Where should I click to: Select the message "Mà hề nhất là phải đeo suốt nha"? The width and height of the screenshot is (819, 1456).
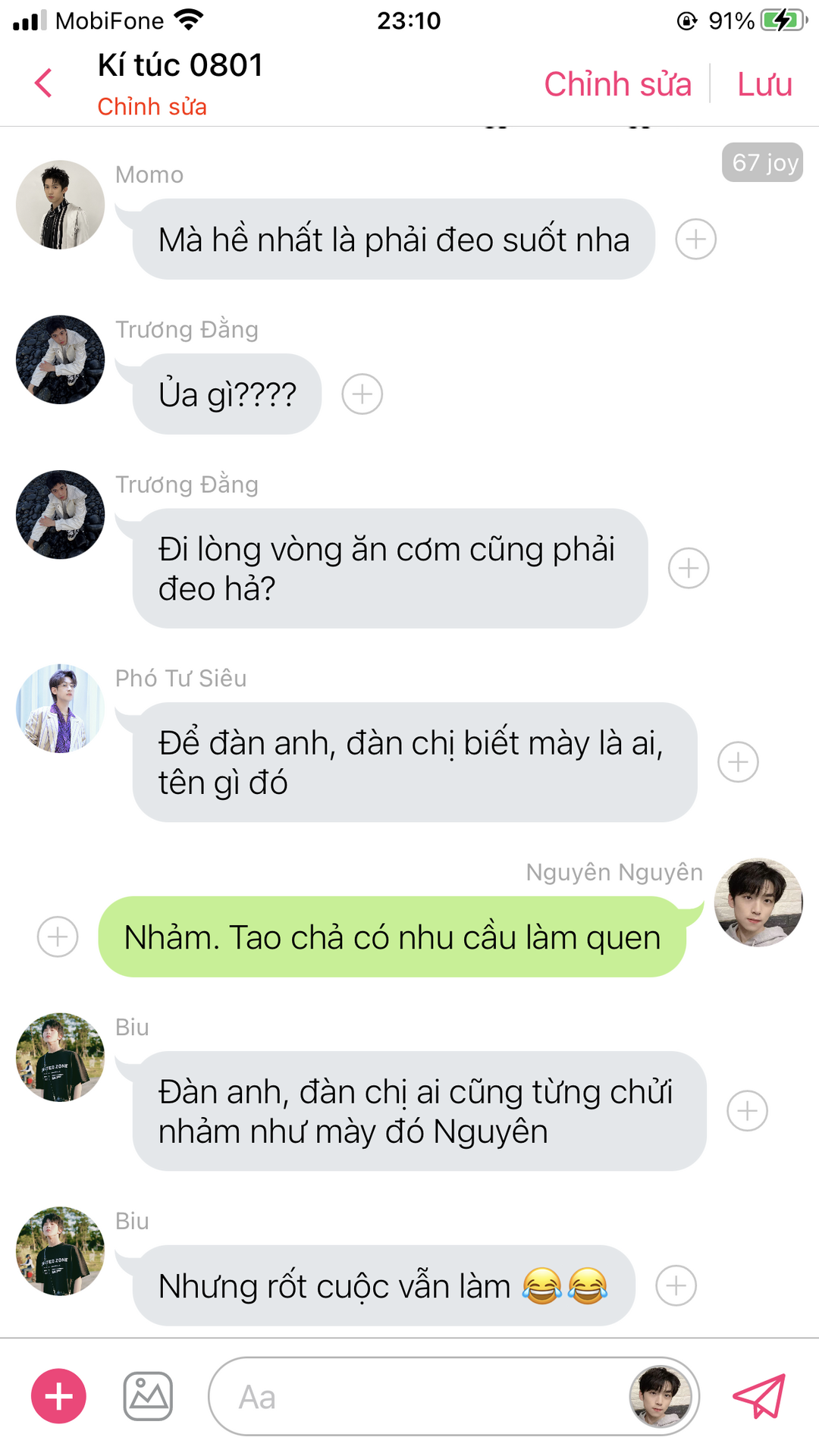[x=394, y=240]
